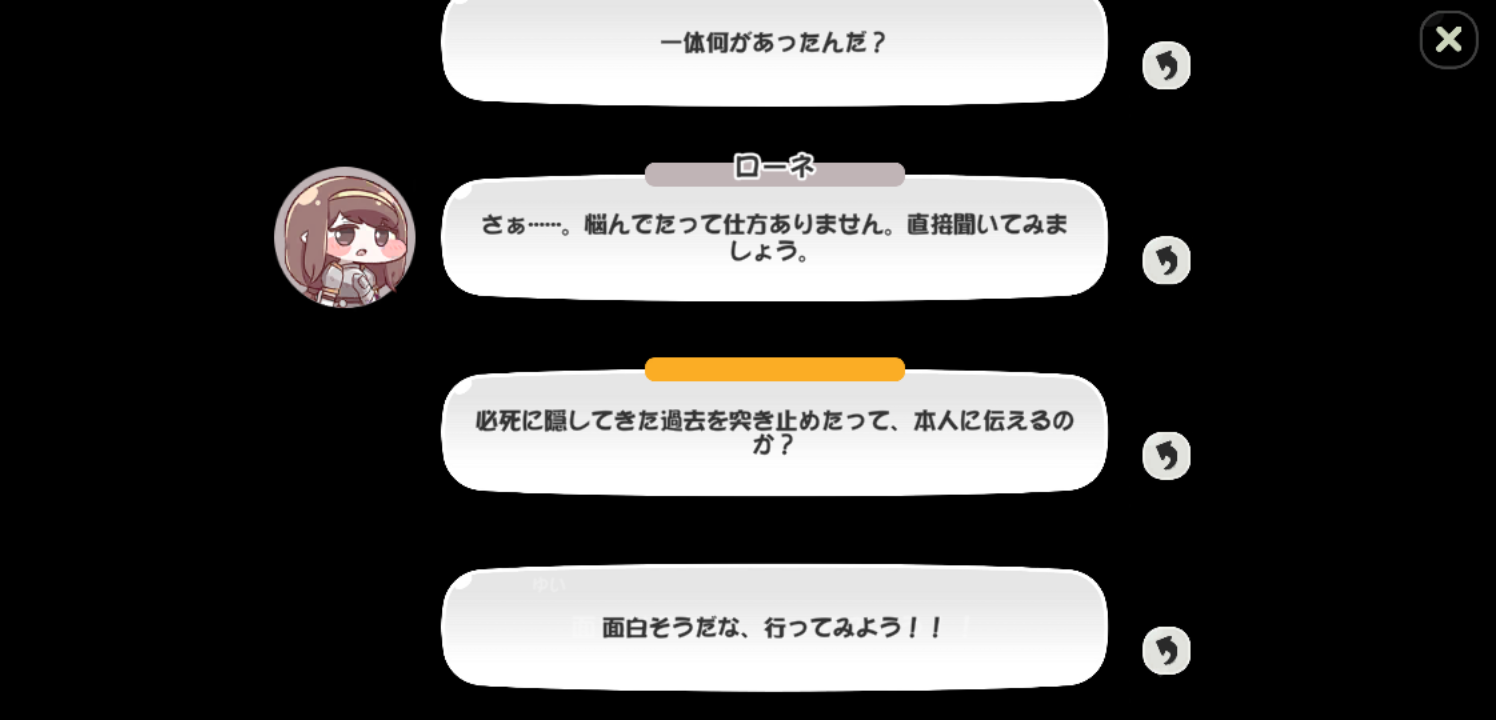Close the dialogue log with X
This screenshot has width=1496, height=720.
coord(1448,40)
